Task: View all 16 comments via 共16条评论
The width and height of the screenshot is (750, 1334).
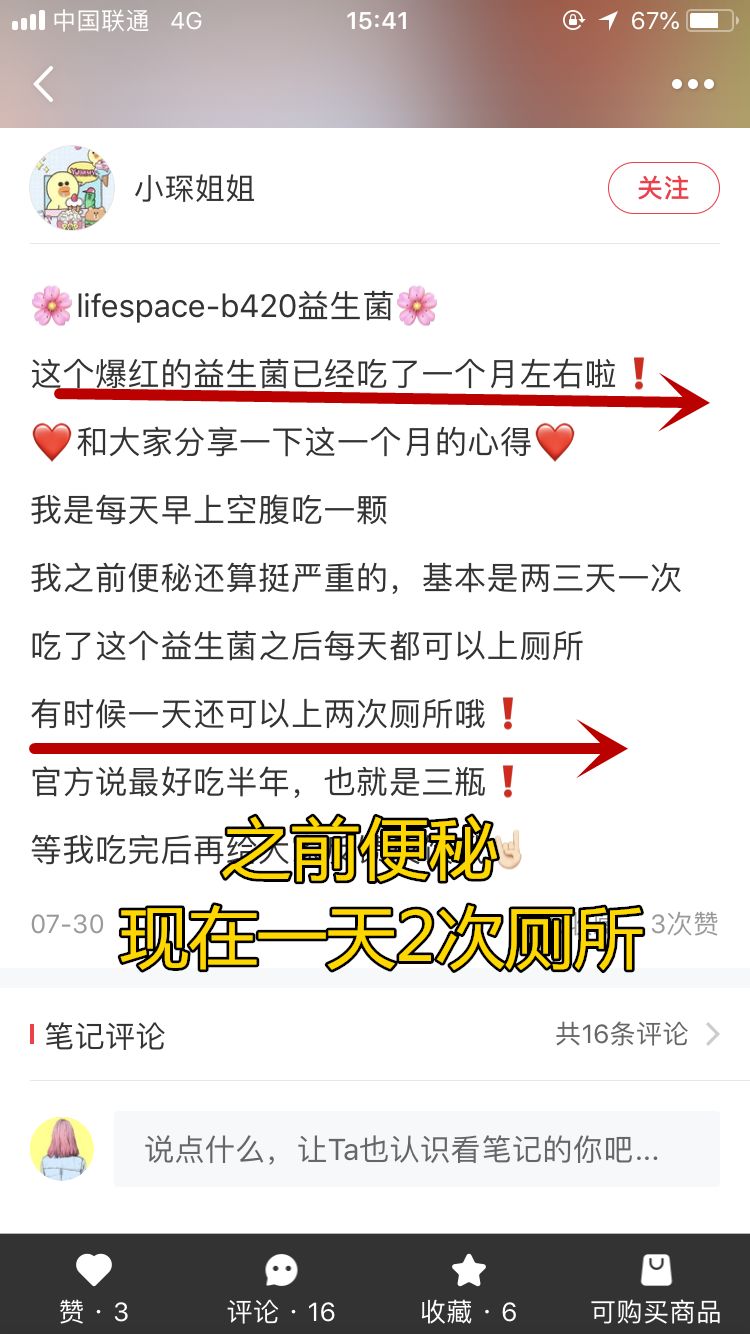Action: pyautogui.click(x=637, y=1034)
